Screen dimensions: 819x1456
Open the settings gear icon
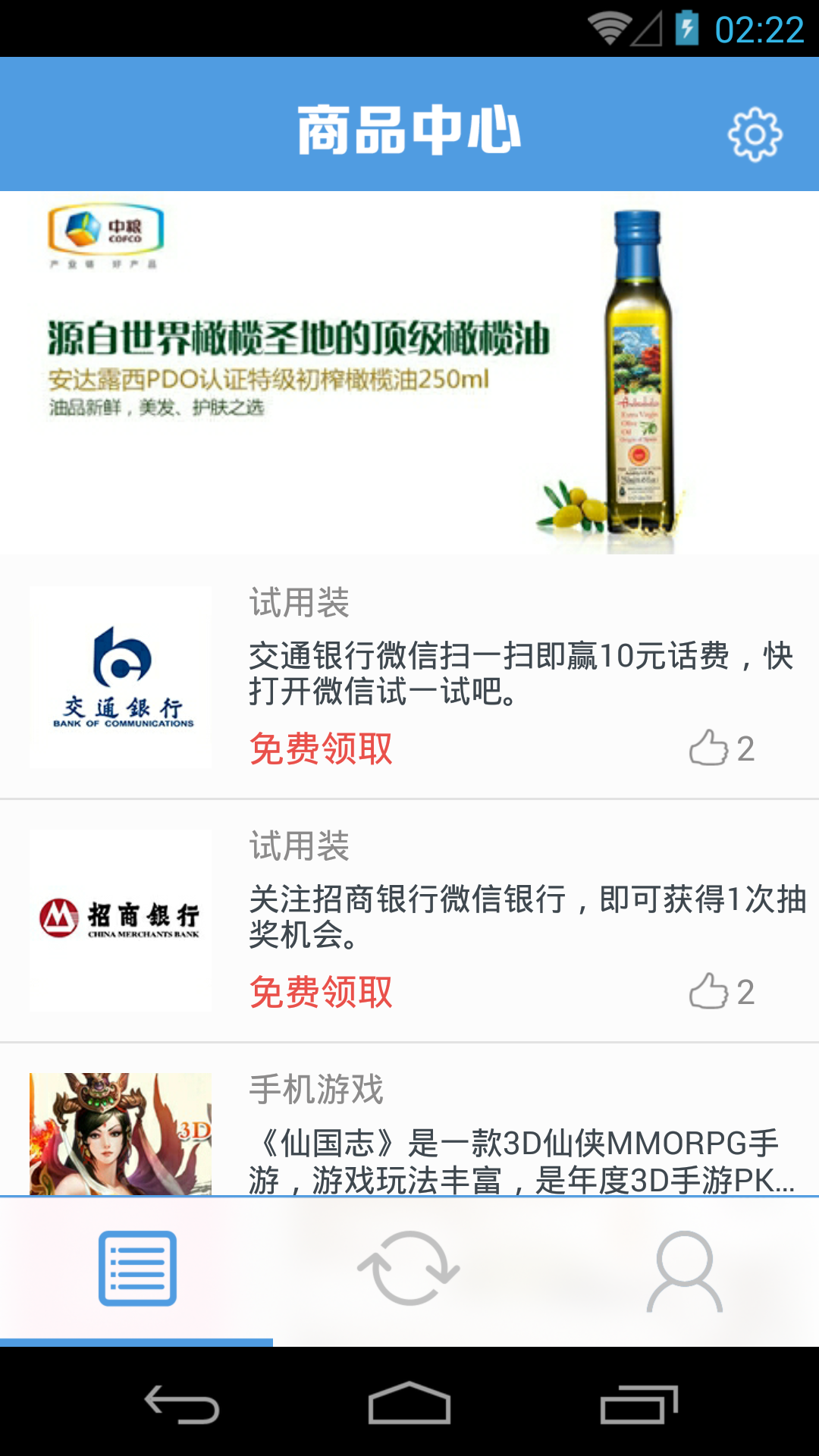click(x=754, y=135)
